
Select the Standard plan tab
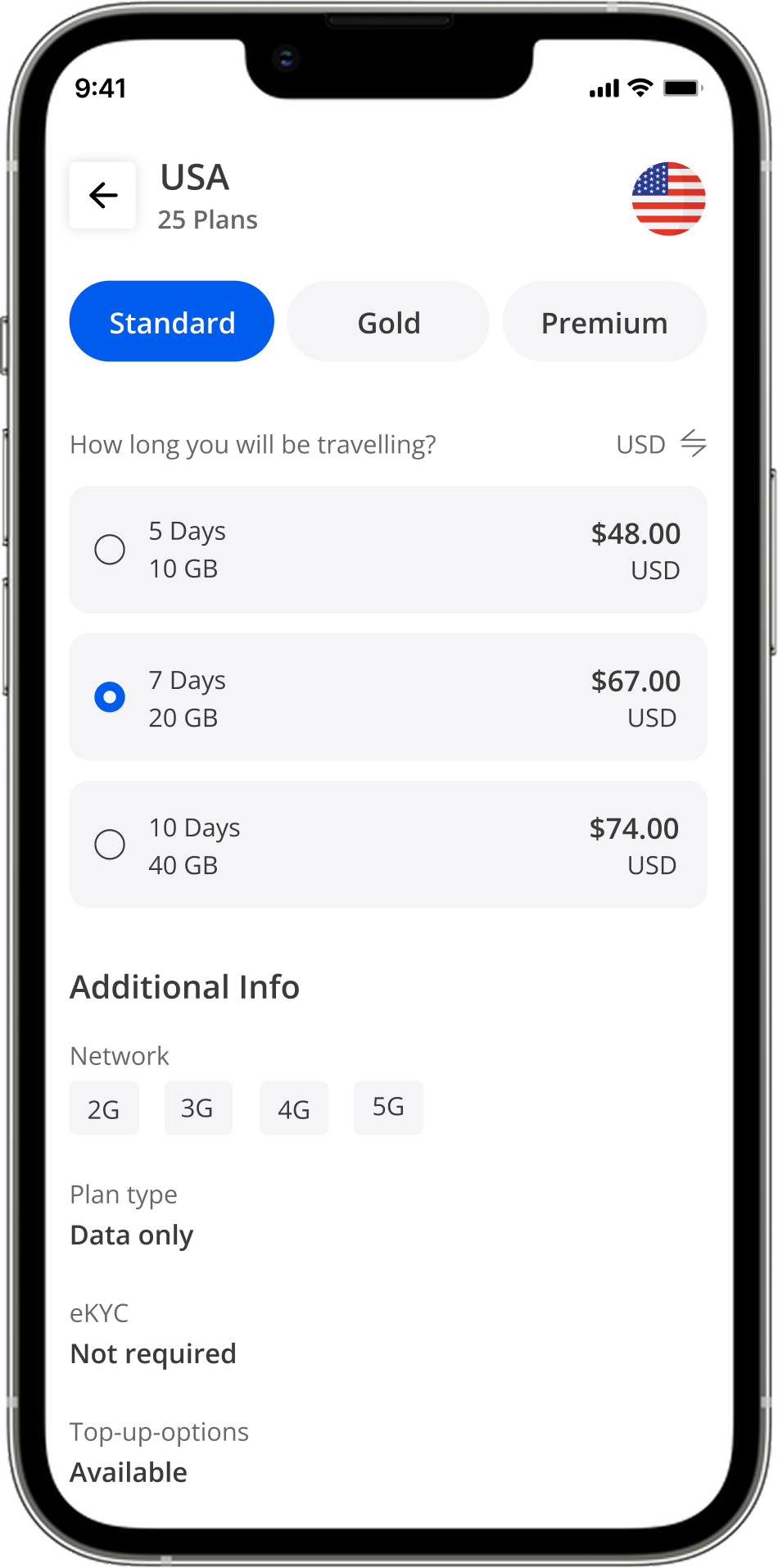point(172,322)
